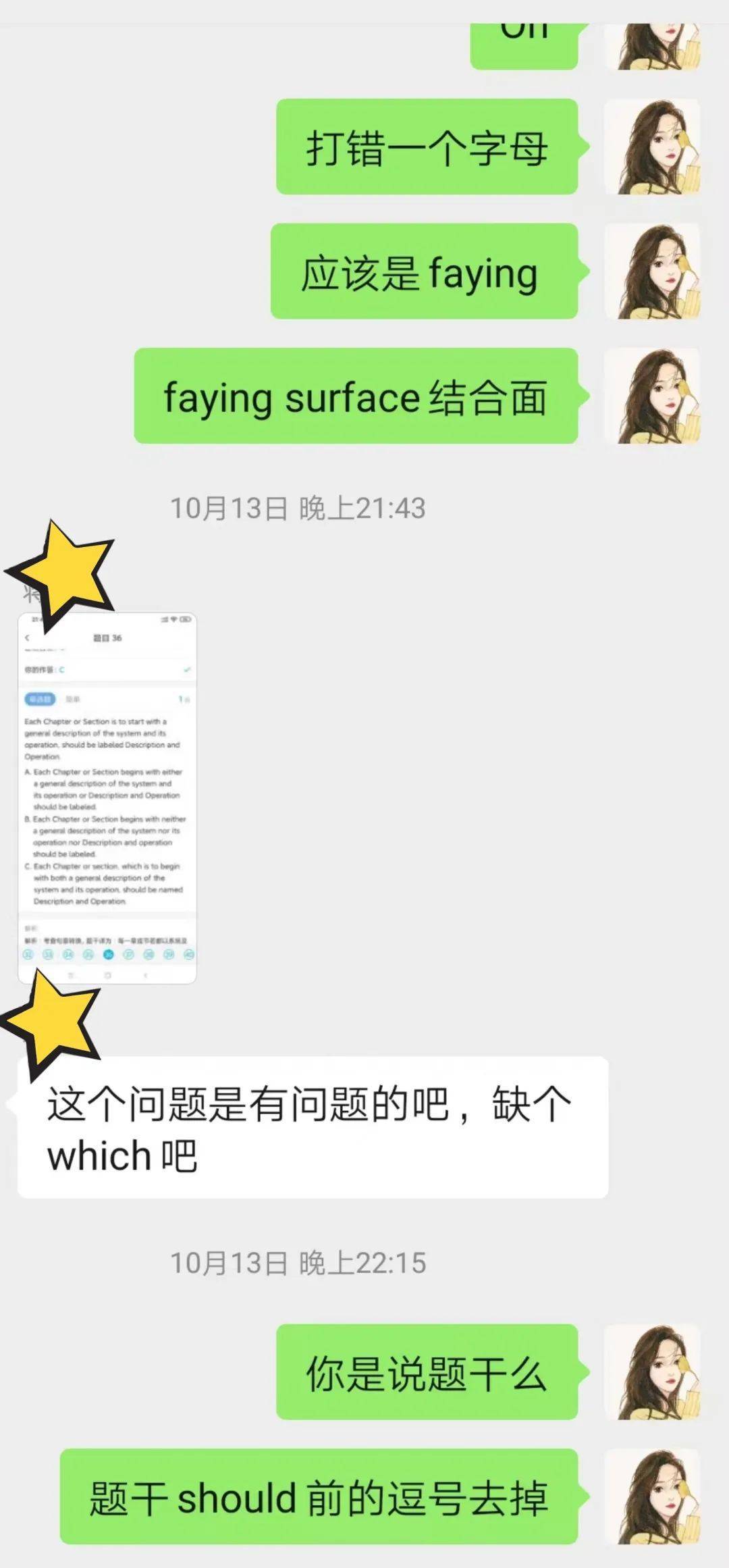Tap the avatar next to 你是说题干么
This screenshot has width=729, height=1568.
[652, 1372]
